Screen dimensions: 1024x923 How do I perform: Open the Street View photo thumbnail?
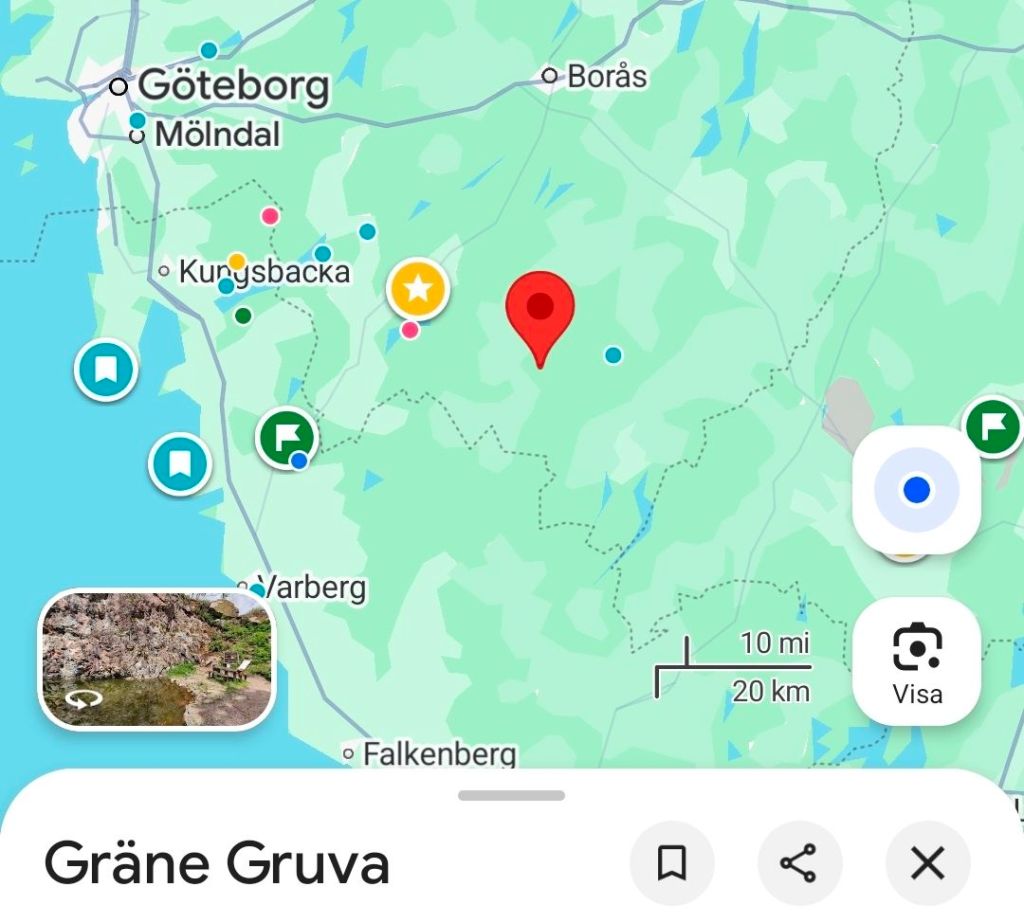157,658
